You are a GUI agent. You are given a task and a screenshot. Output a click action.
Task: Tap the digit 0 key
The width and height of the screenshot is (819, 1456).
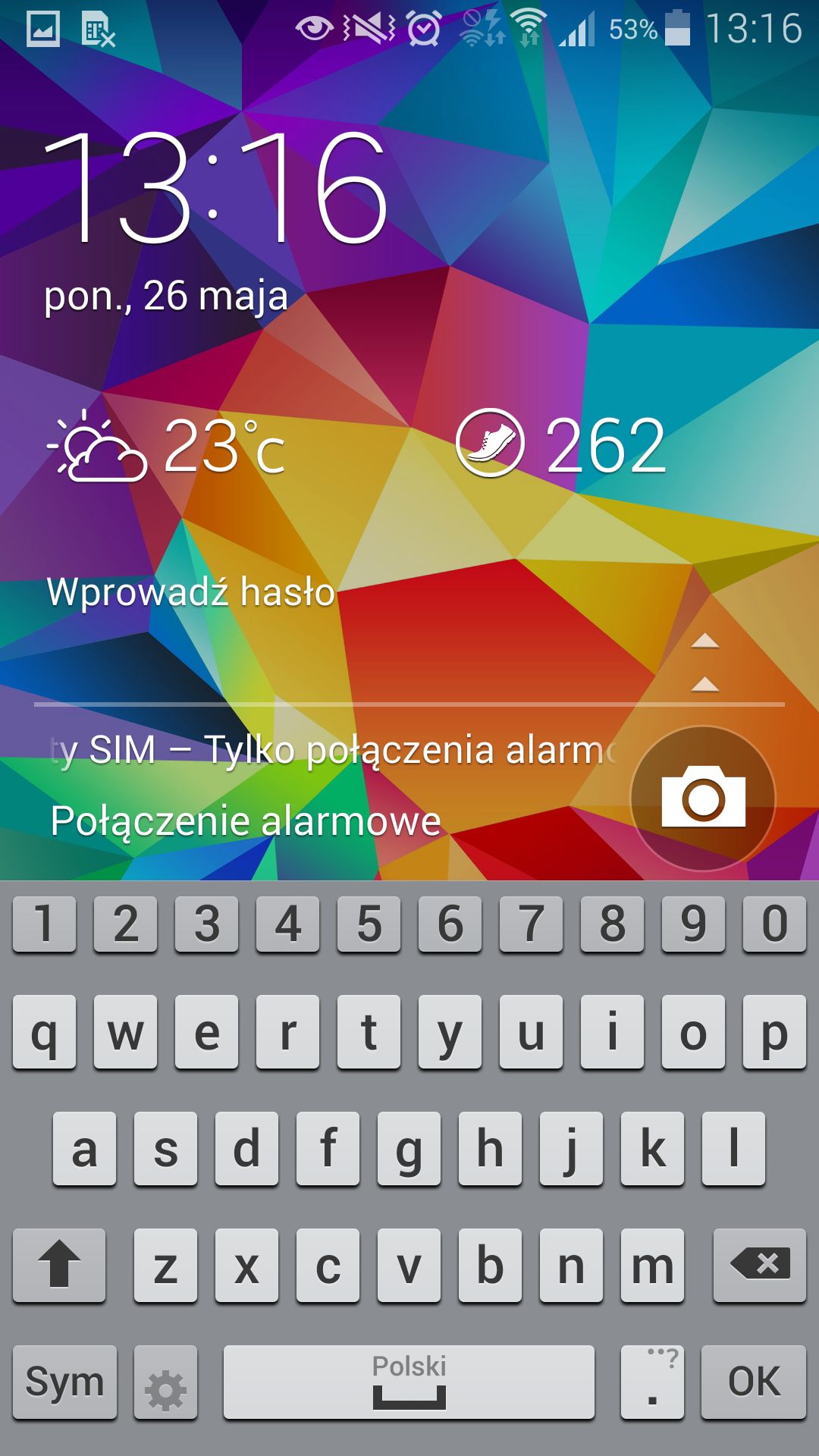point(774,924)
